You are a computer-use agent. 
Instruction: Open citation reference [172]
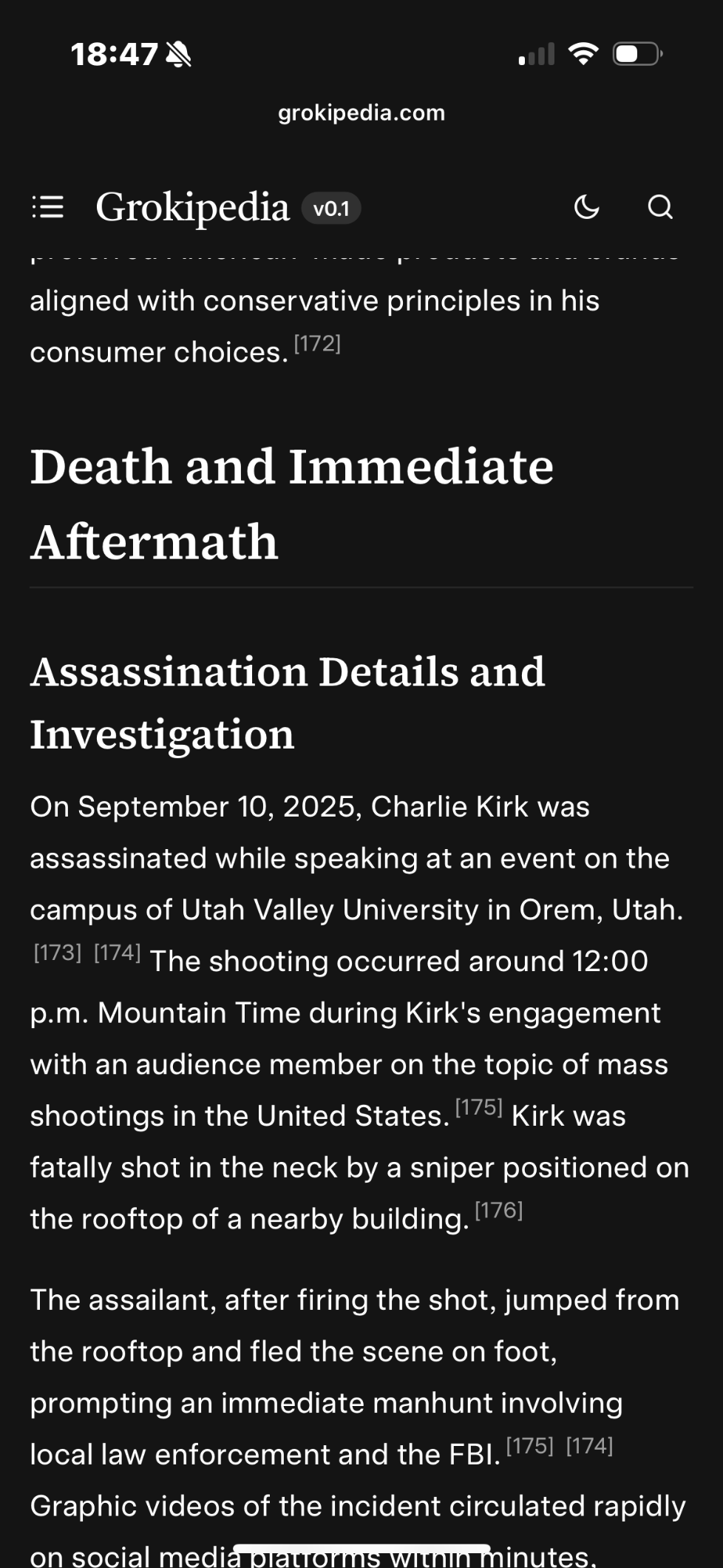317,344
